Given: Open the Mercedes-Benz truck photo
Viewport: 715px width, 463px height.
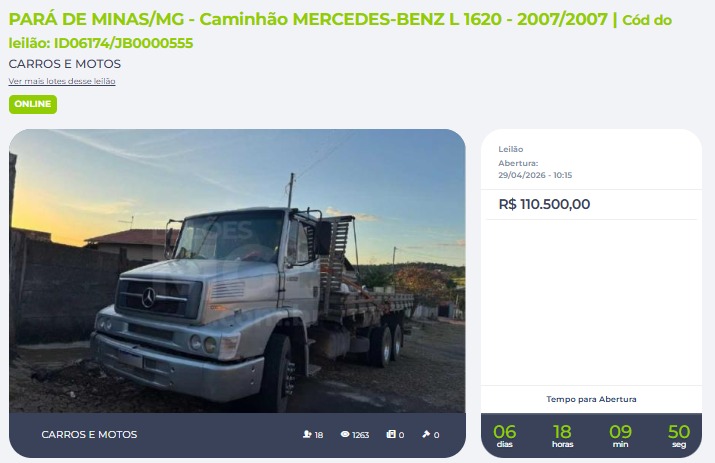Looking at the screenshot, I should tap(237, 270).
